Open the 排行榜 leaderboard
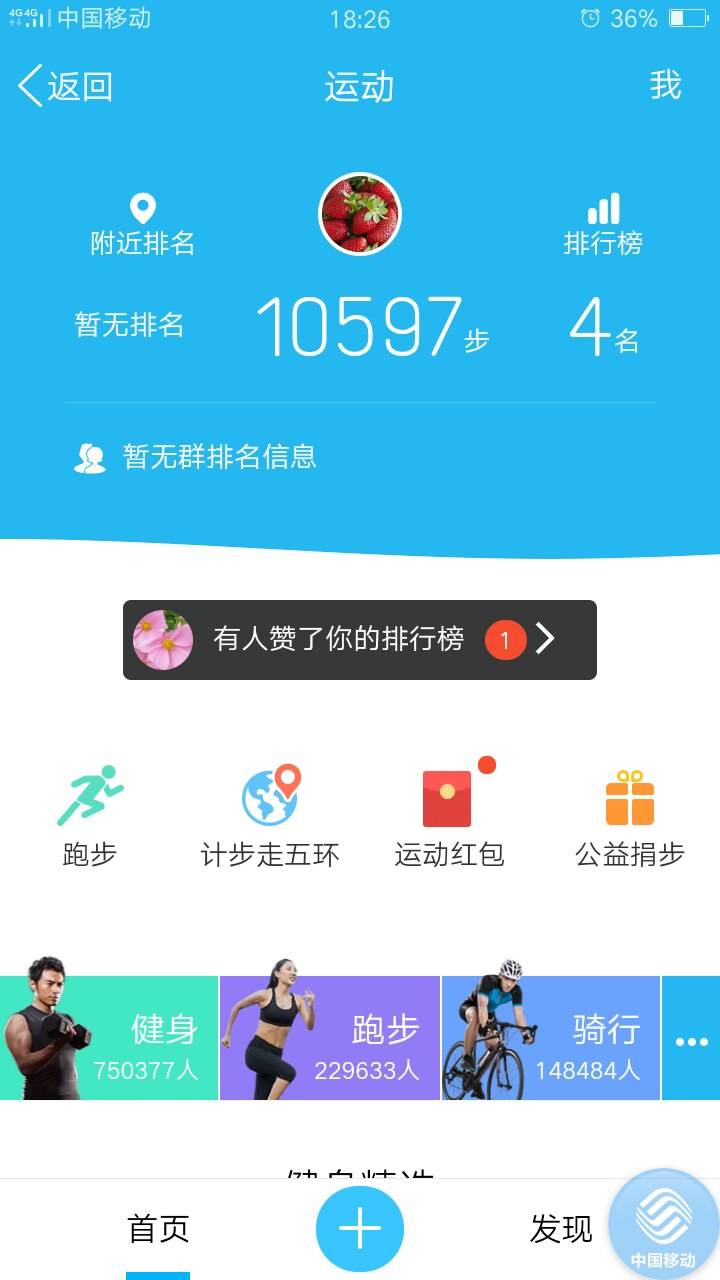The height and width of the screenshot is (1280, 720). pyautogui.click(x=603, y=225)
